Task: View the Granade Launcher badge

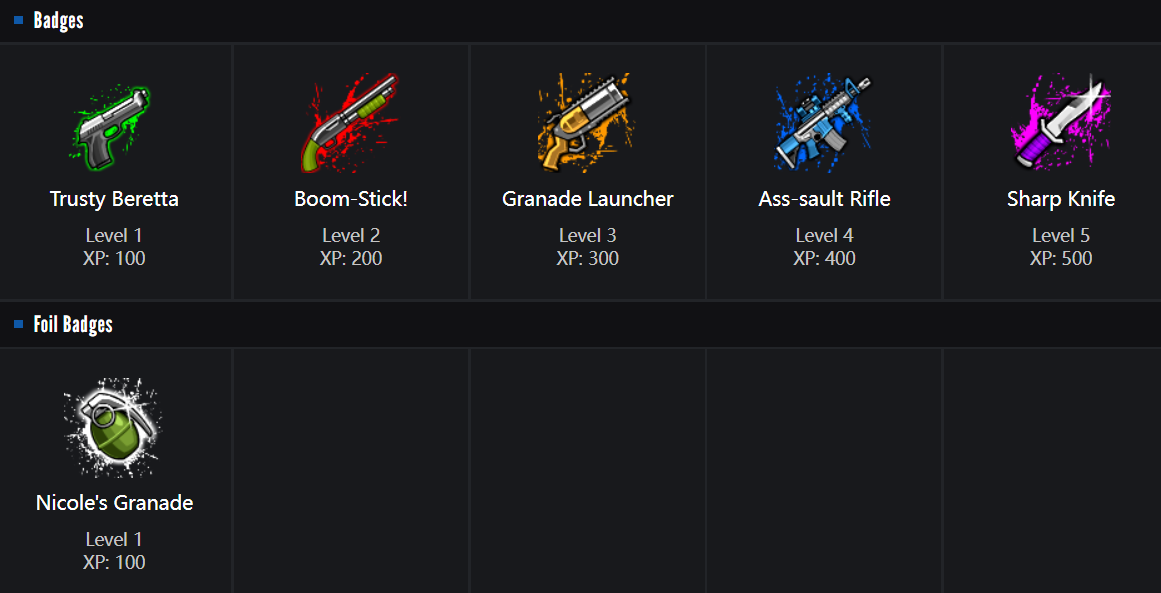Action: pyautogui.click(x=587, y=130)
